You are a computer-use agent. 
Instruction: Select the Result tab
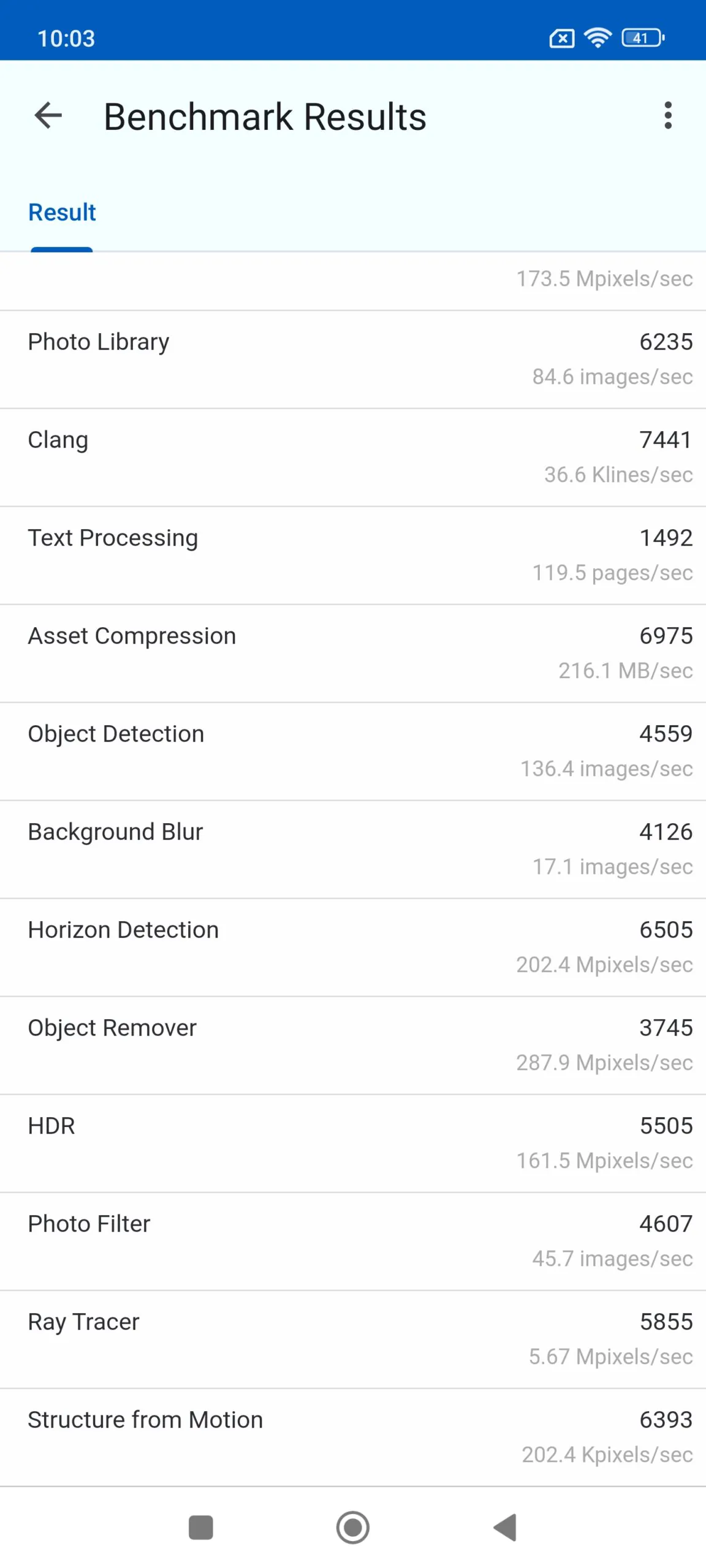point(62,213)
